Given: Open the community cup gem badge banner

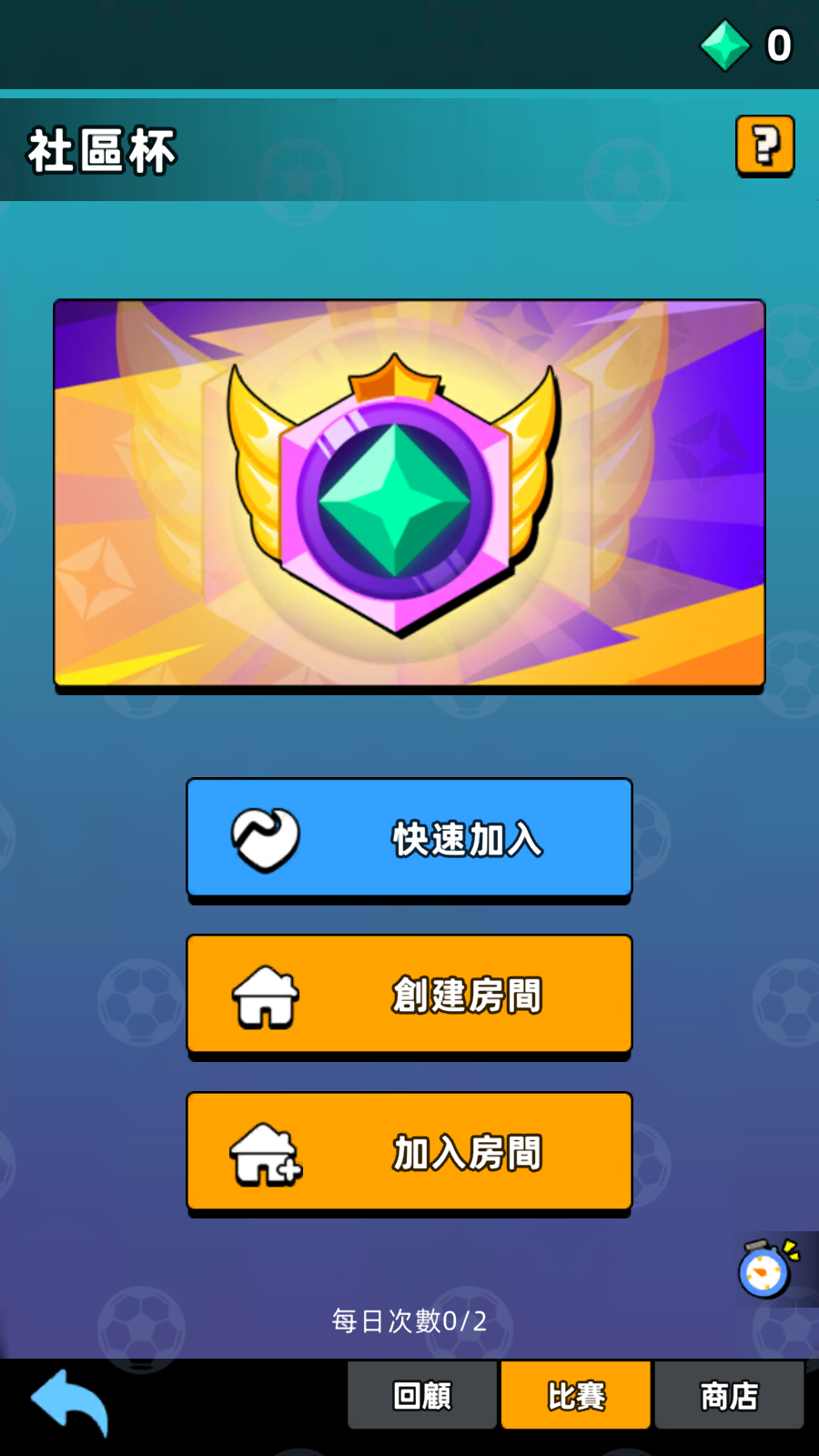Looking at the screenshot, I should [409, 492].
